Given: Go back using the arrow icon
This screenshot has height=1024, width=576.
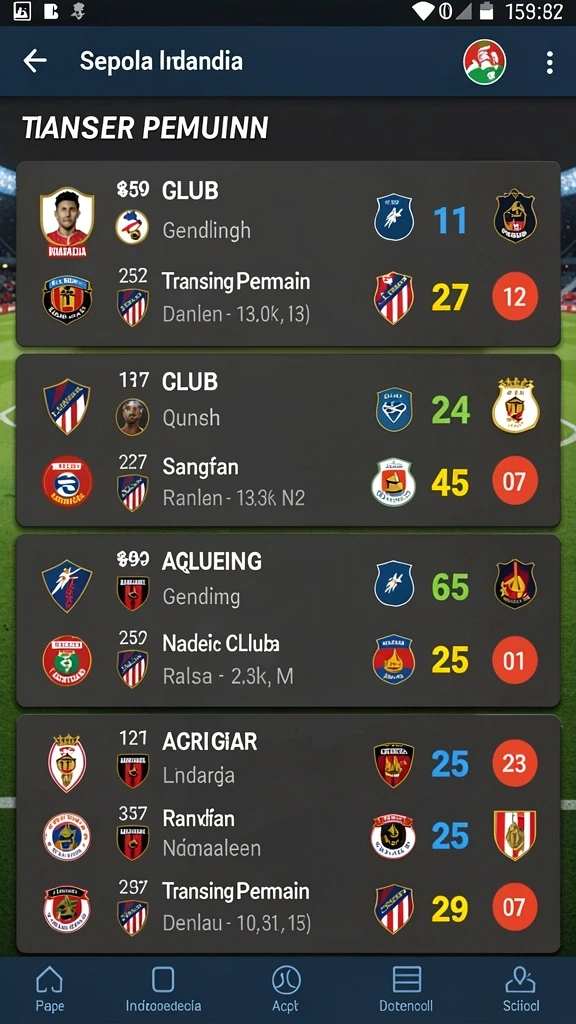Looking at the screenshot, I should pos(35,61).
